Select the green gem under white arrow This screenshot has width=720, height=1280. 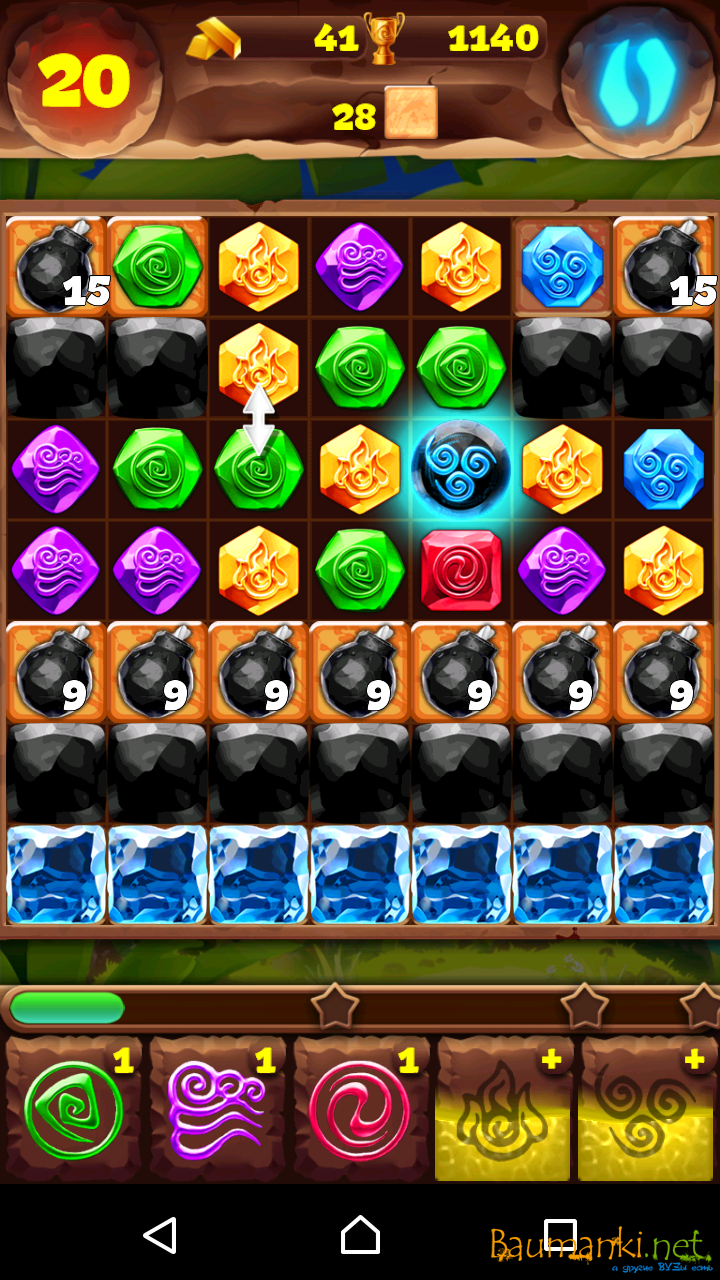tap(258, 470)
